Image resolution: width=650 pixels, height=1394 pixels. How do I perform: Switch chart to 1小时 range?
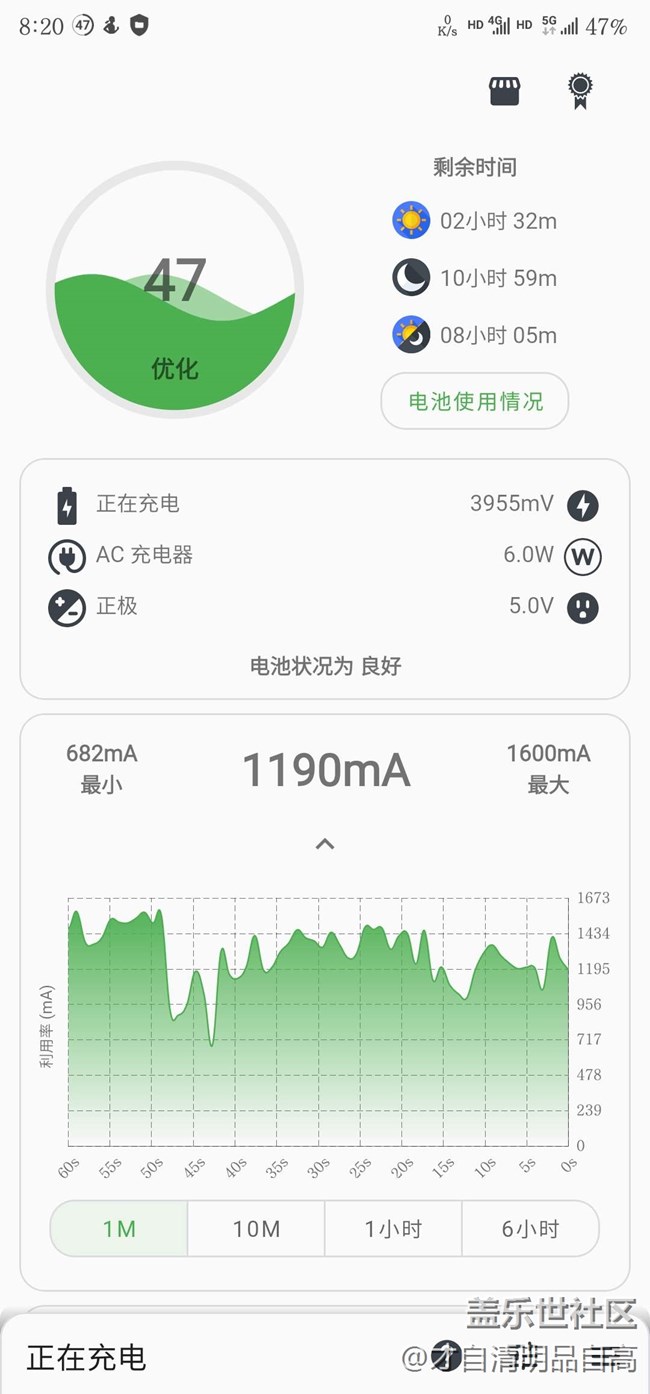coord(393,1228)
